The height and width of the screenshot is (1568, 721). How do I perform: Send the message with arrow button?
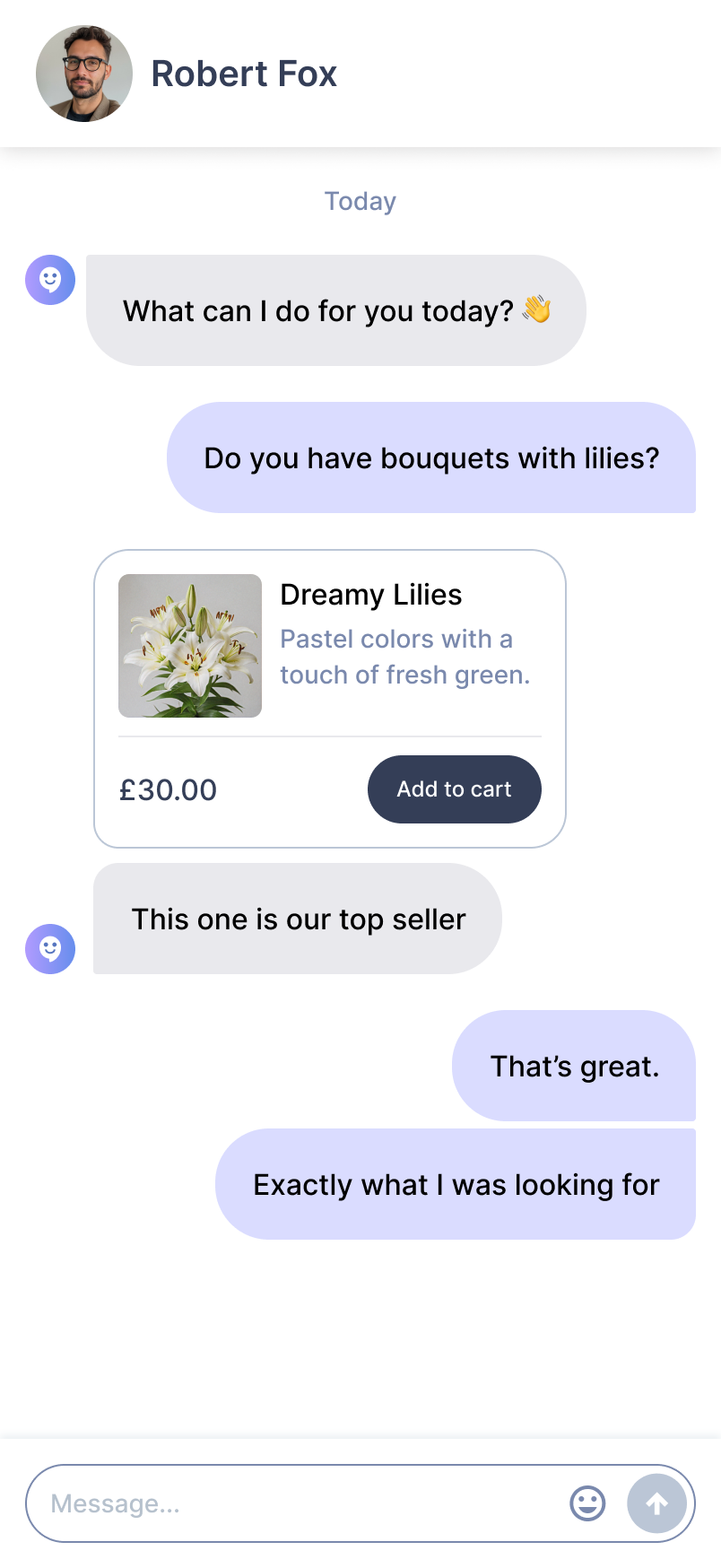pyautogui.click(x=657, y=1503)
